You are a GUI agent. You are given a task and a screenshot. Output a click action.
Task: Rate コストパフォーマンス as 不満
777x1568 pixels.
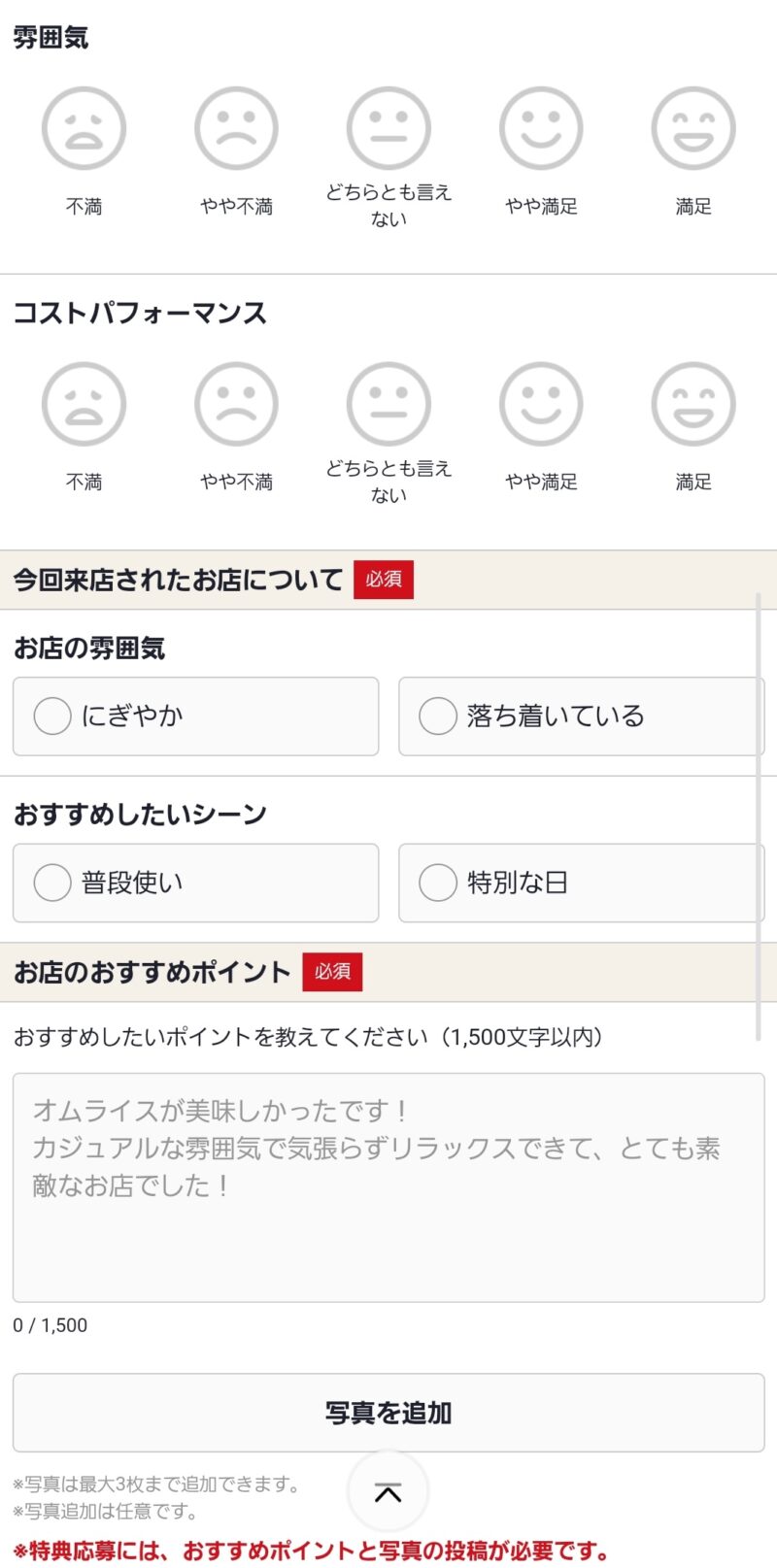(84, 405)
